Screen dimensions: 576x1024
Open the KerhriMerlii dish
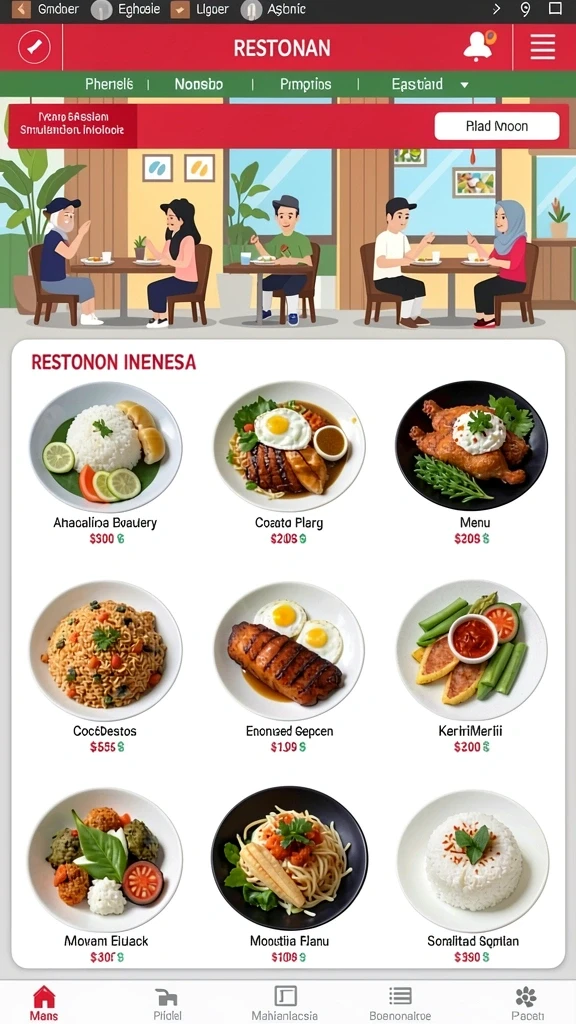point(472,666)
